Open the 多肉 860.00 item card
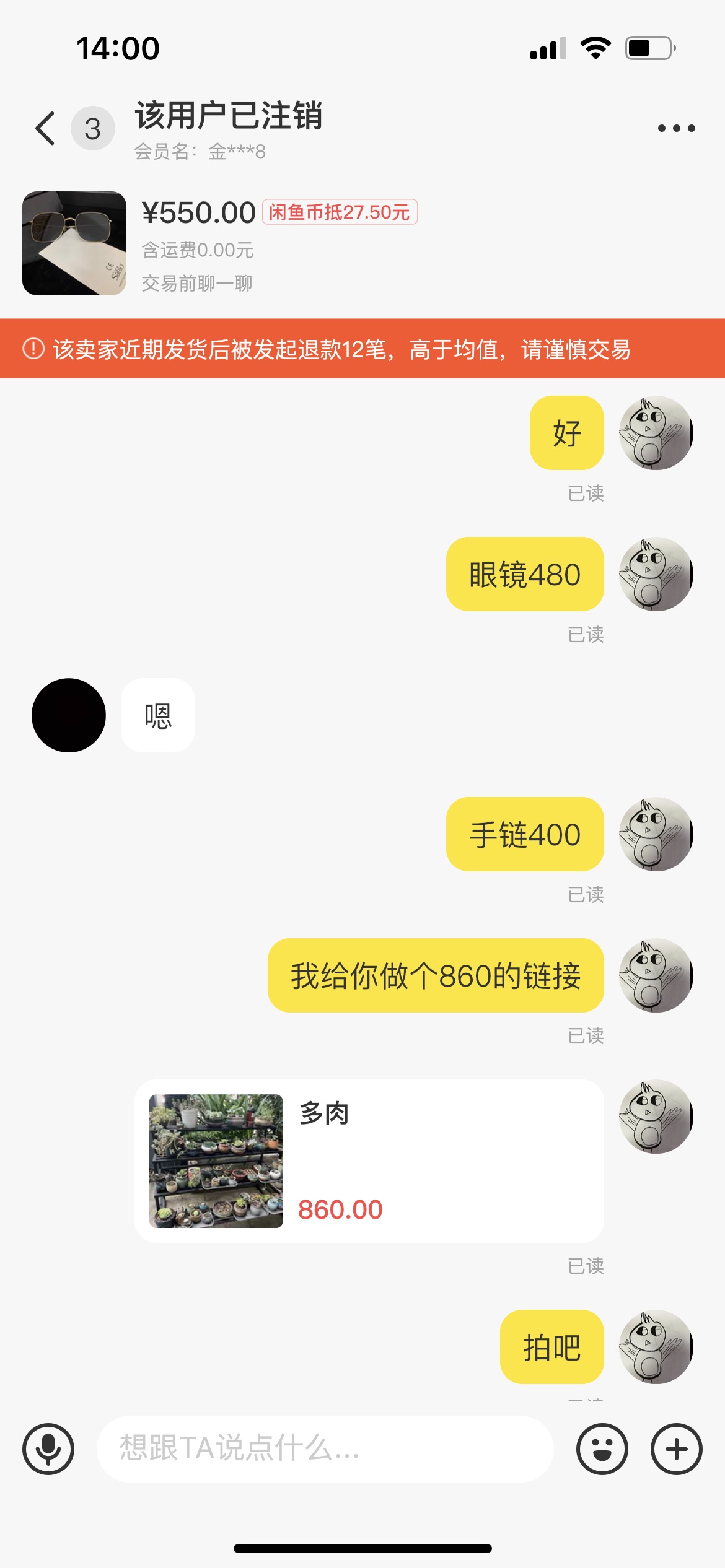Image resolution: width=725 pixels, height=1568 pixels. tap(369, 1161)
